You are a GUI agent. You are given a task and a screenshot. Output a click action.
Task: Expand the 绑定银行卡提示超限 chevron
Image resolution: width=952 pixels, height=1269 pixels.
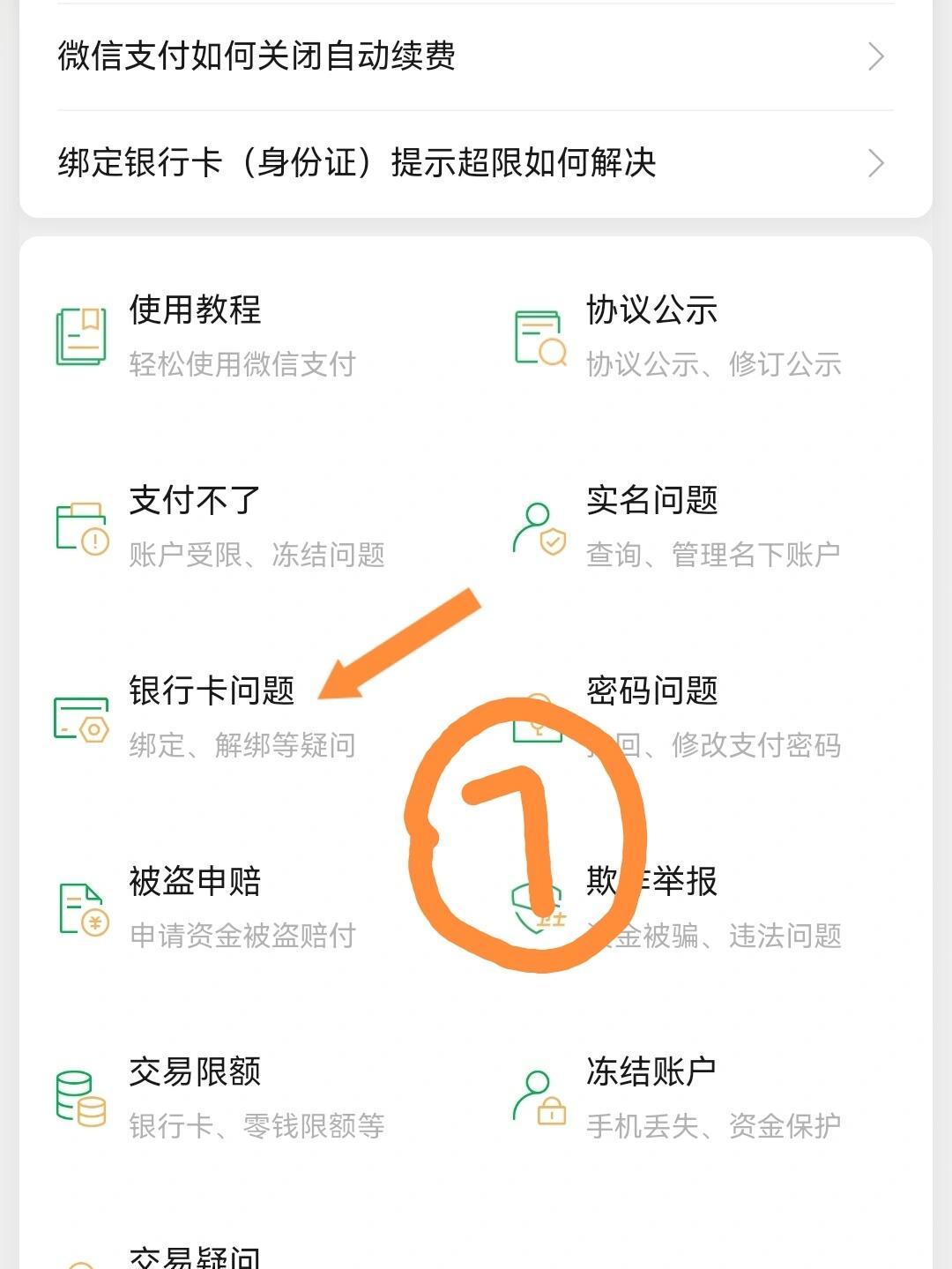click(876, 163)
